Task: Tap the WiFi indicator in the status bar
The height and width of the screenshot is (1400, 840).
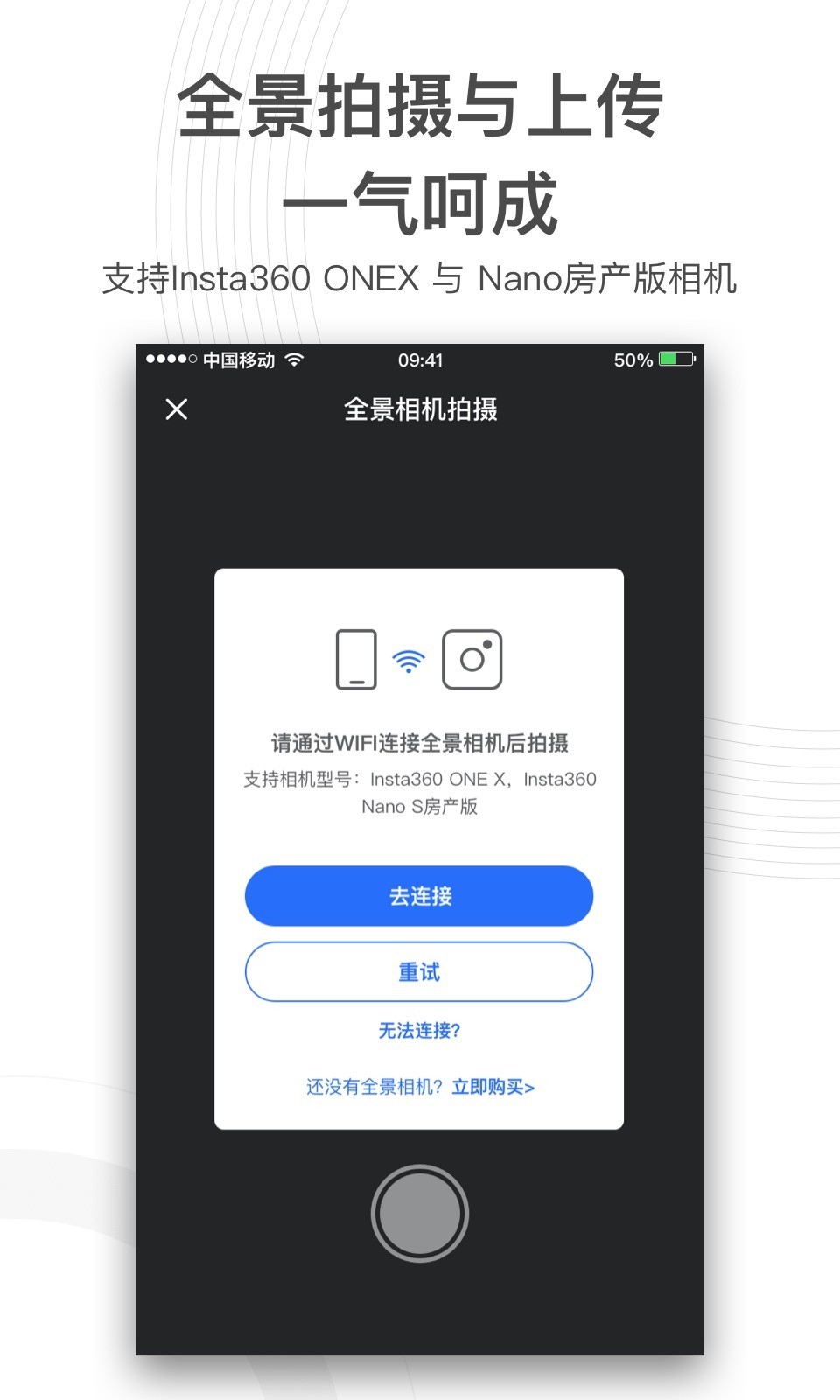Action: point(292,360)
